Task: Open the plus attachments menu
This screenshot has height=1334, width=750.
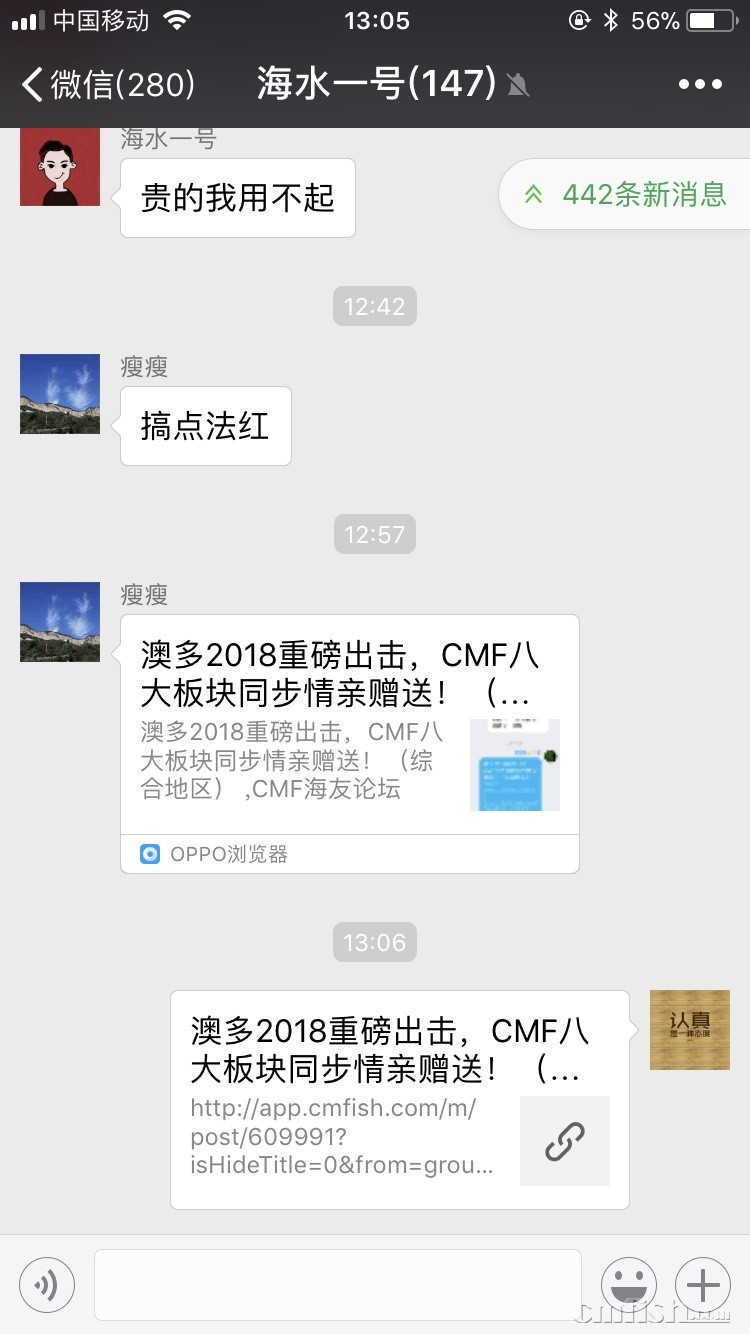Action: [x=703, y=1285]
